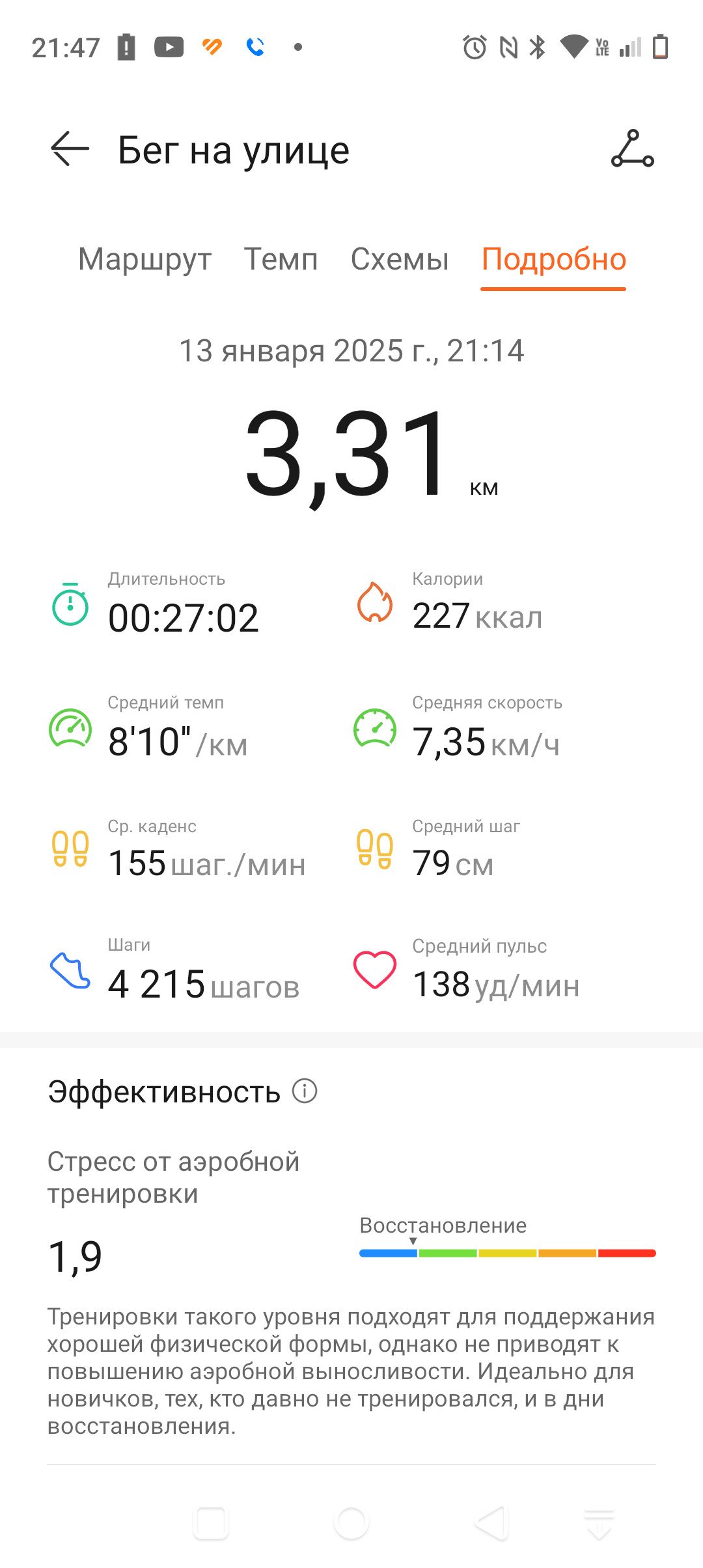Image resolution: width=703 pixels, height=1568 pixels.
Task: Switch to the Маршрут tab
Action: coord(145,259)
